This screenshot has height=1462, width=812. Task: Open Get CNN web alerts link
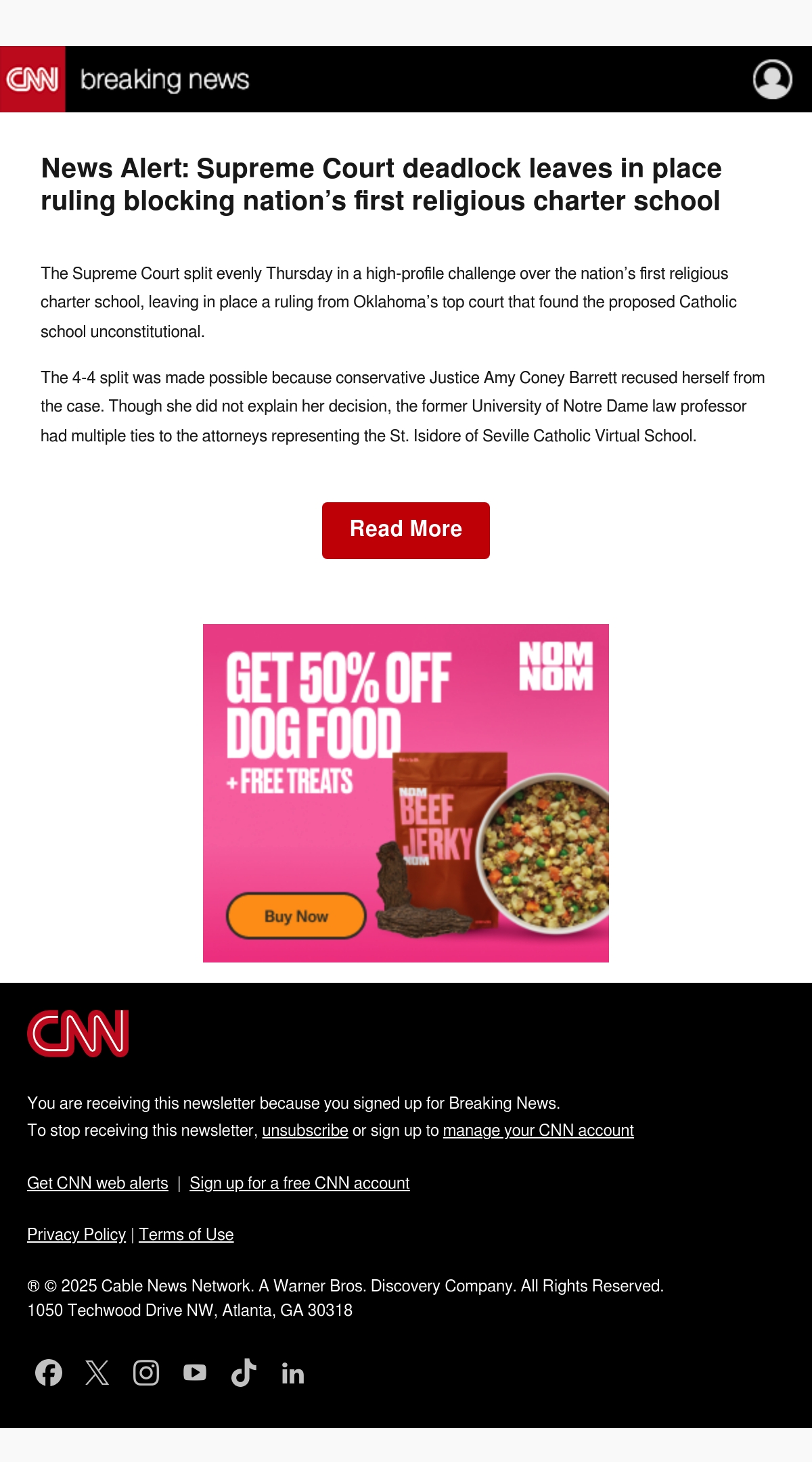97,1183
